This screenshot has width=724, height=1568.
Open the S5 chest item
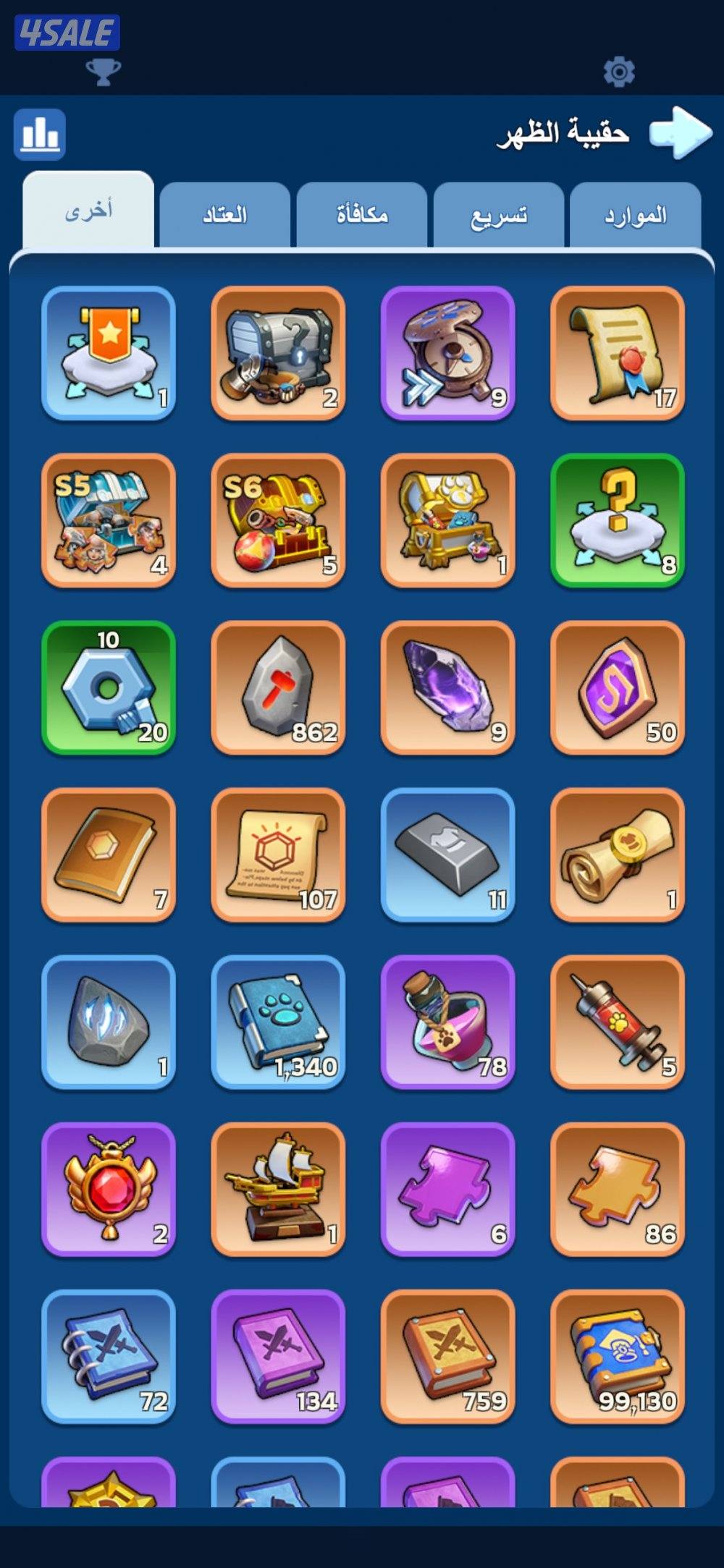109,520
